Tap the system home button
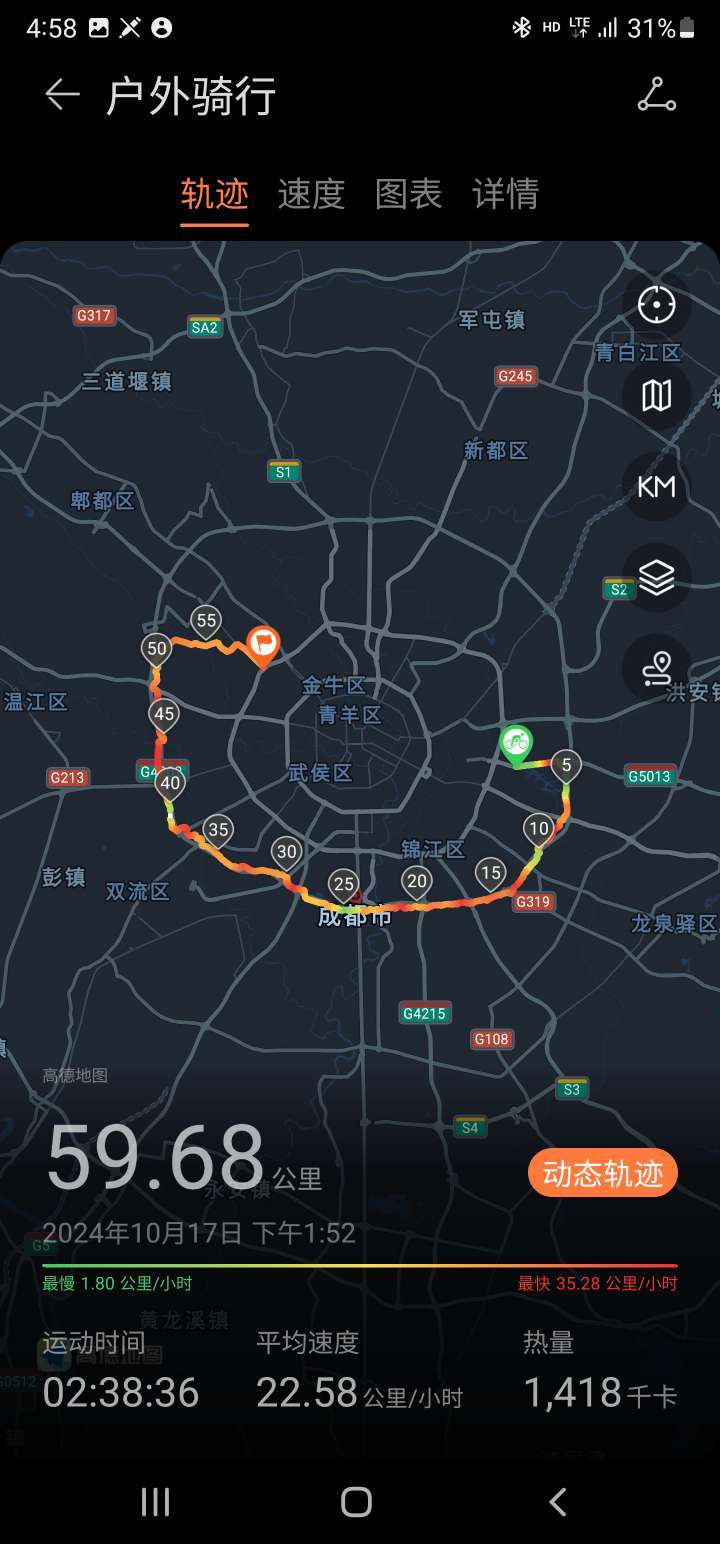The image size is (720, 1544). 356,1501
